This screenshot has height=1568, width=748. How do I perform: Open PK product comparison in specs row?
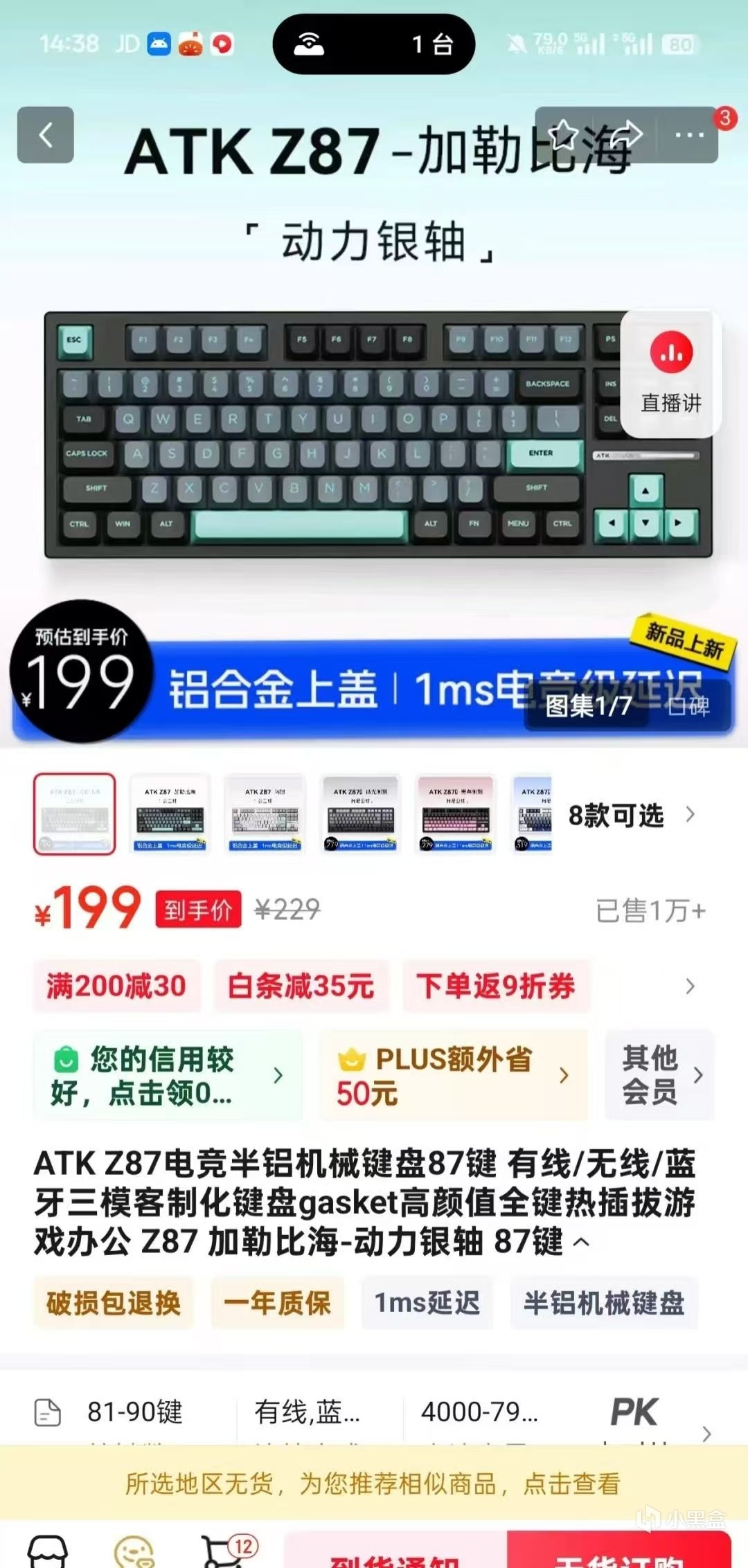(x=634, y=1412)
